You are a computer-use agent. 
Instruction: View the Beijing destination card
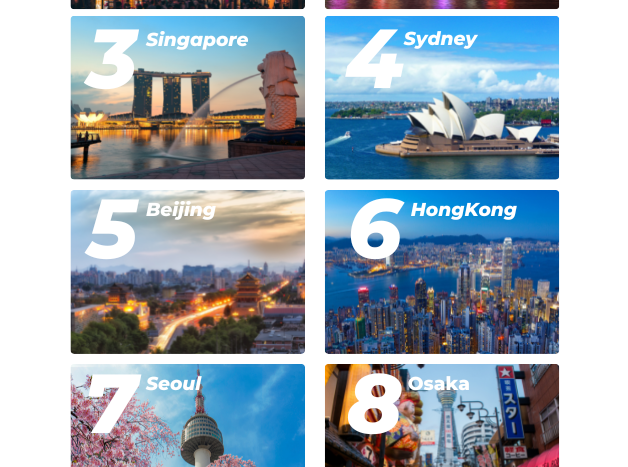coord(187,272)
